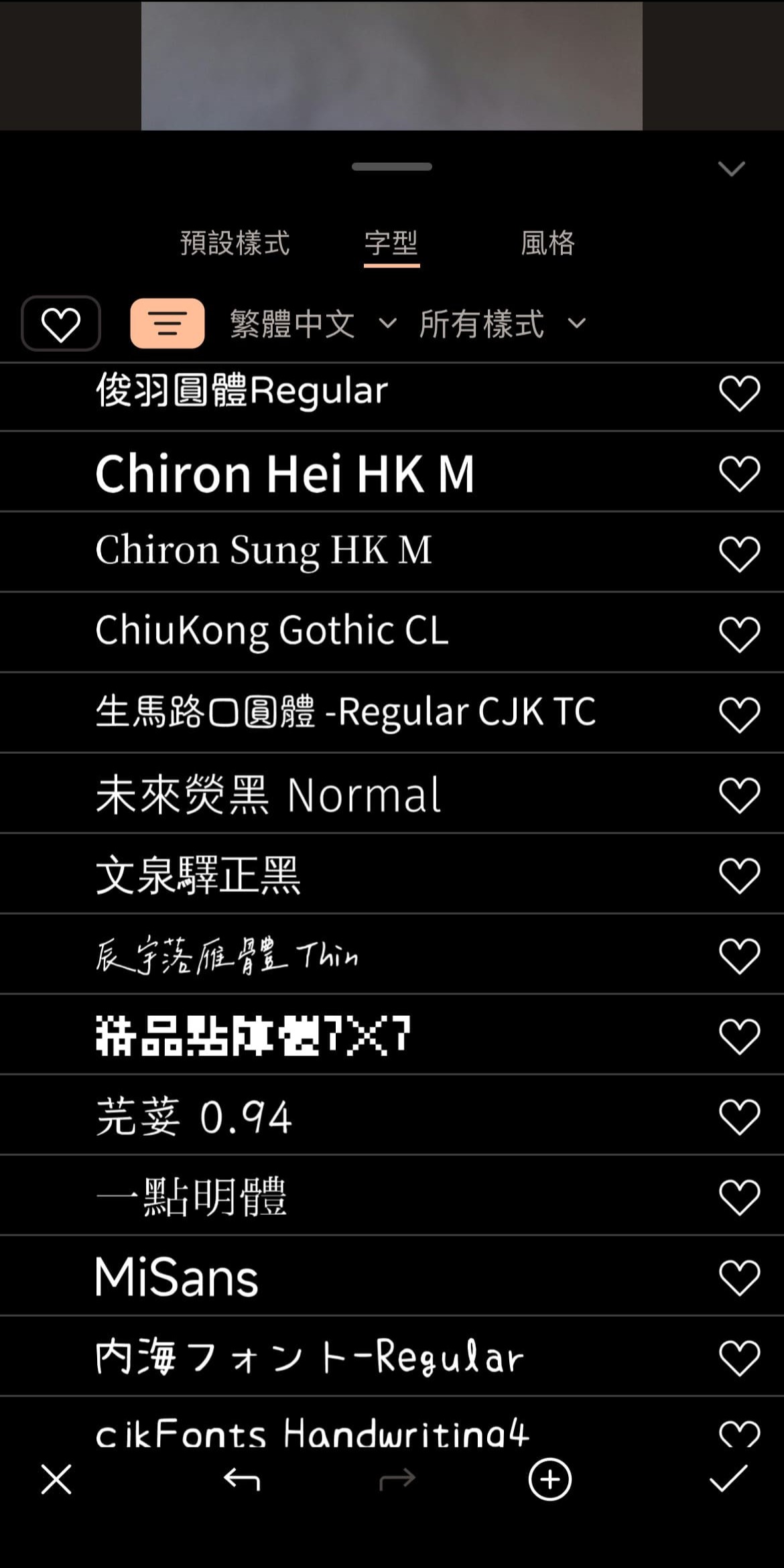The image size is (784, 1568).
Task: Undo the last change
Action: pos(241,1479)
